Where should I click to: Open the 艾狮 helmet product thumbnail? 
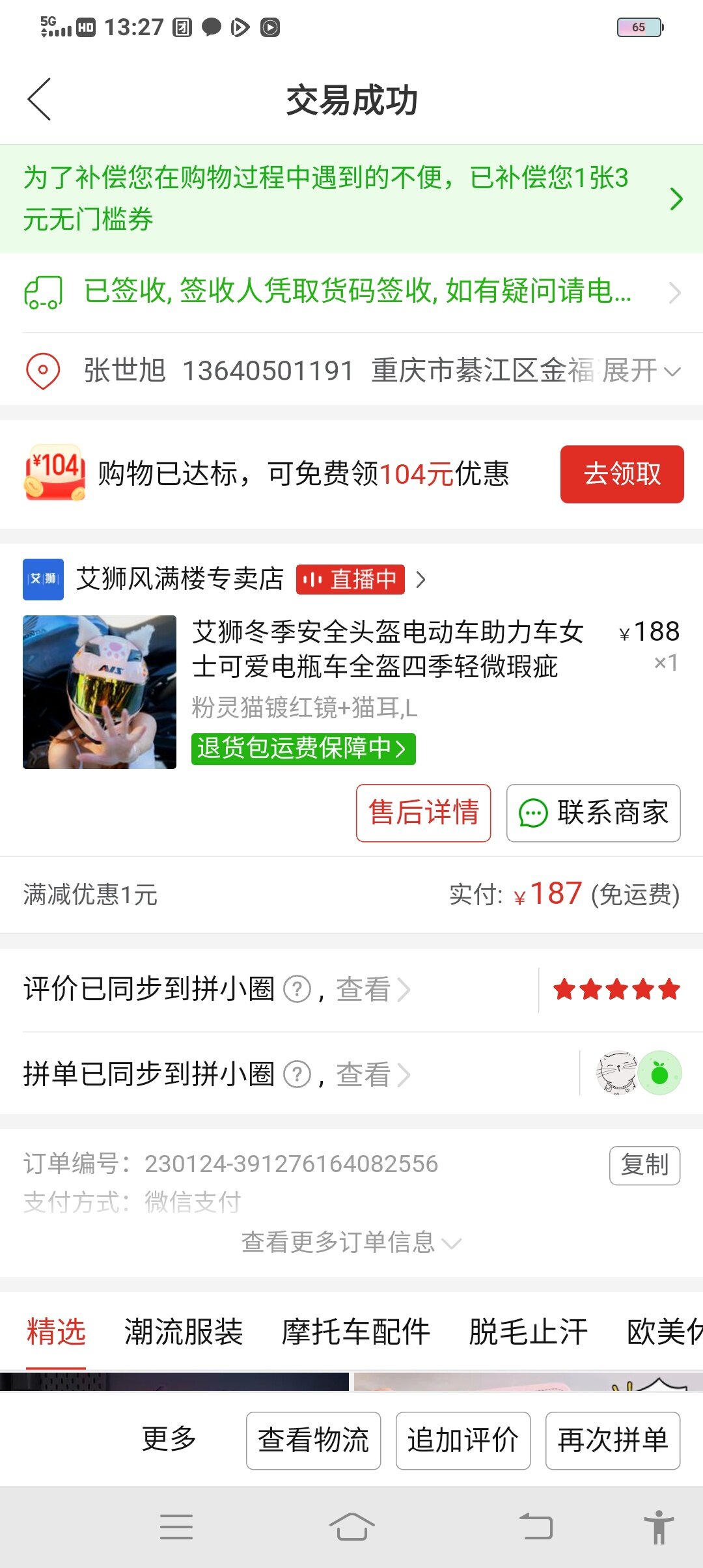pyautogui.click(x=100, y=692)
